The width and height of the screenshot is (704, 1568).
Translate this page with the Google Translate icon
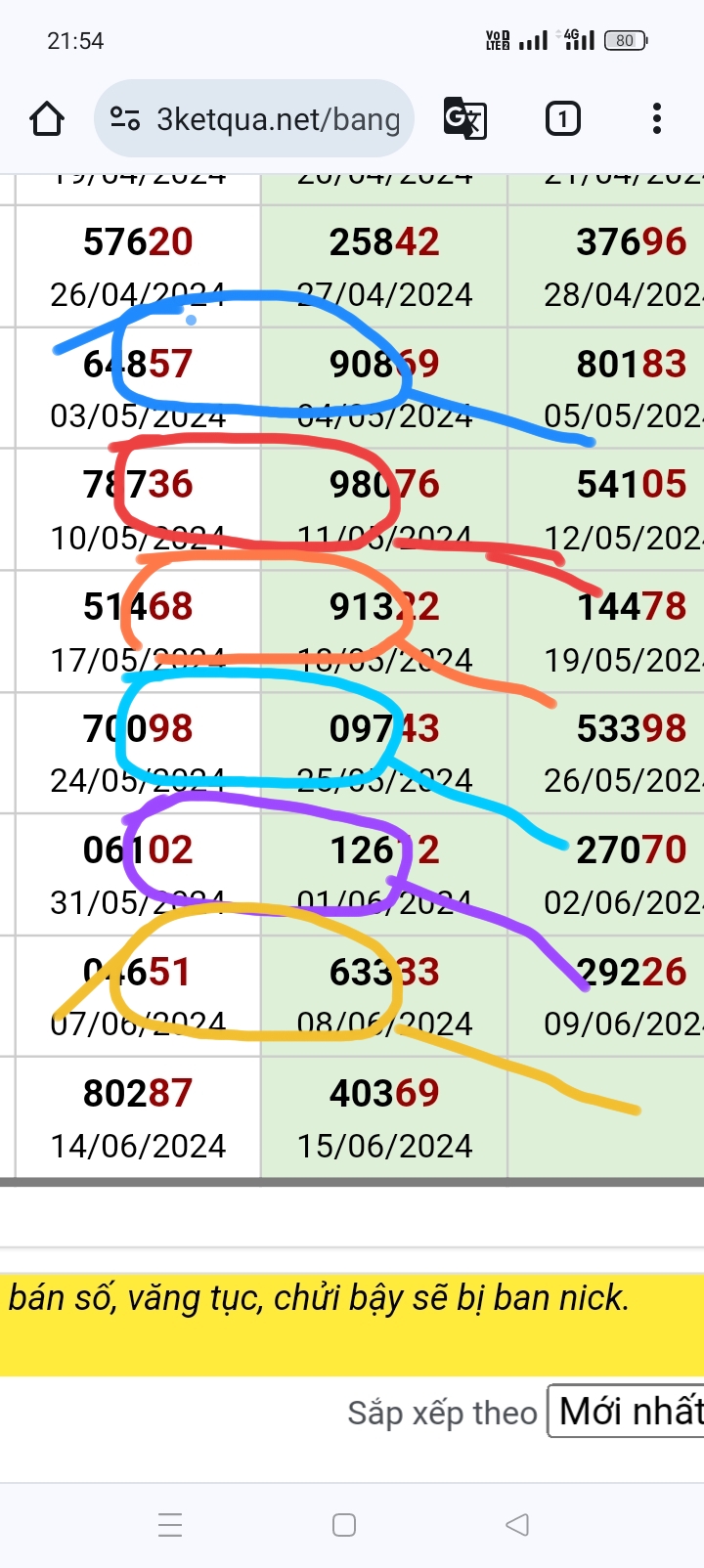465,119
